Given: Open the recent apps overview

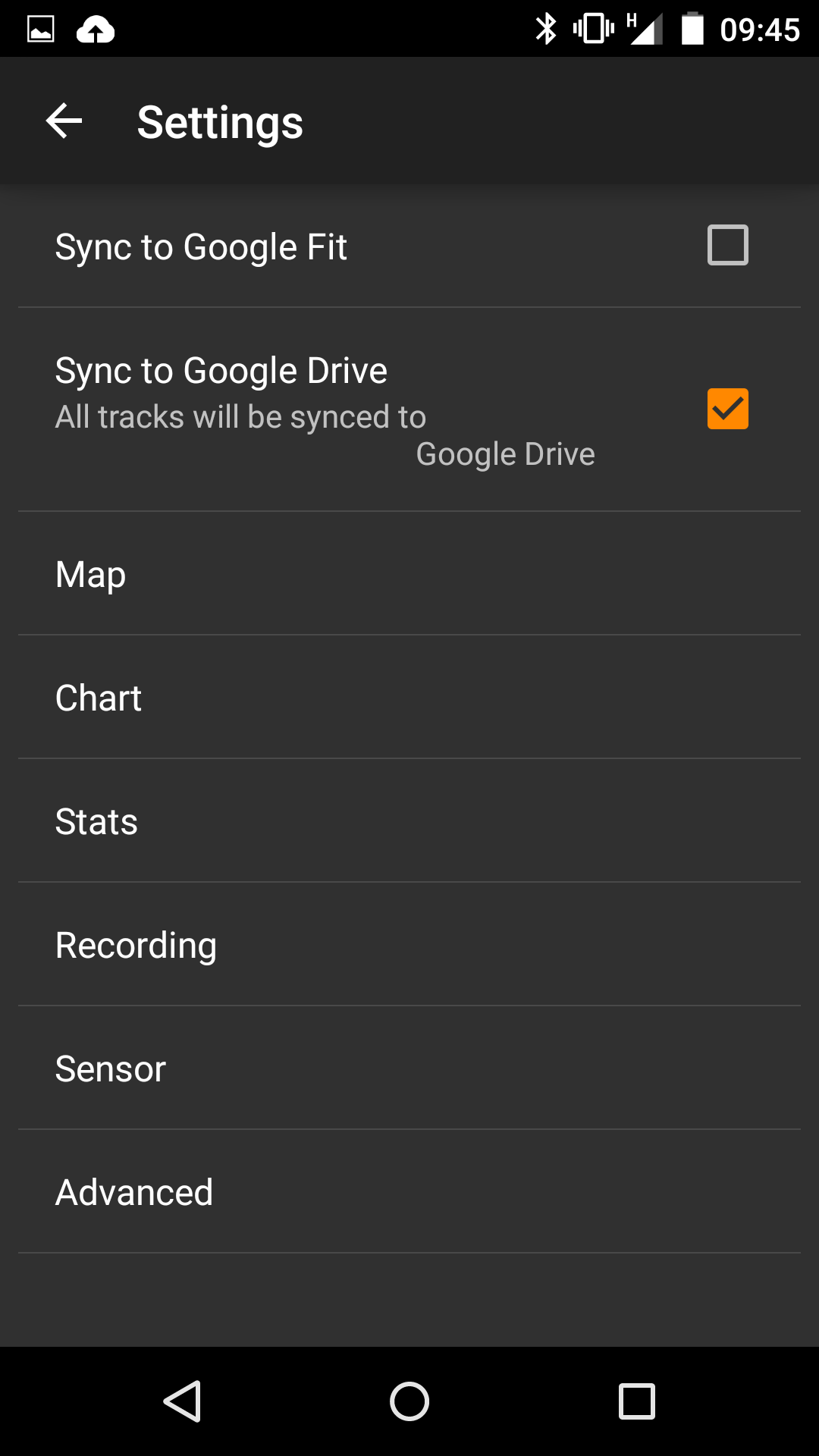Looking at the screenshot, I should 637,1401.
